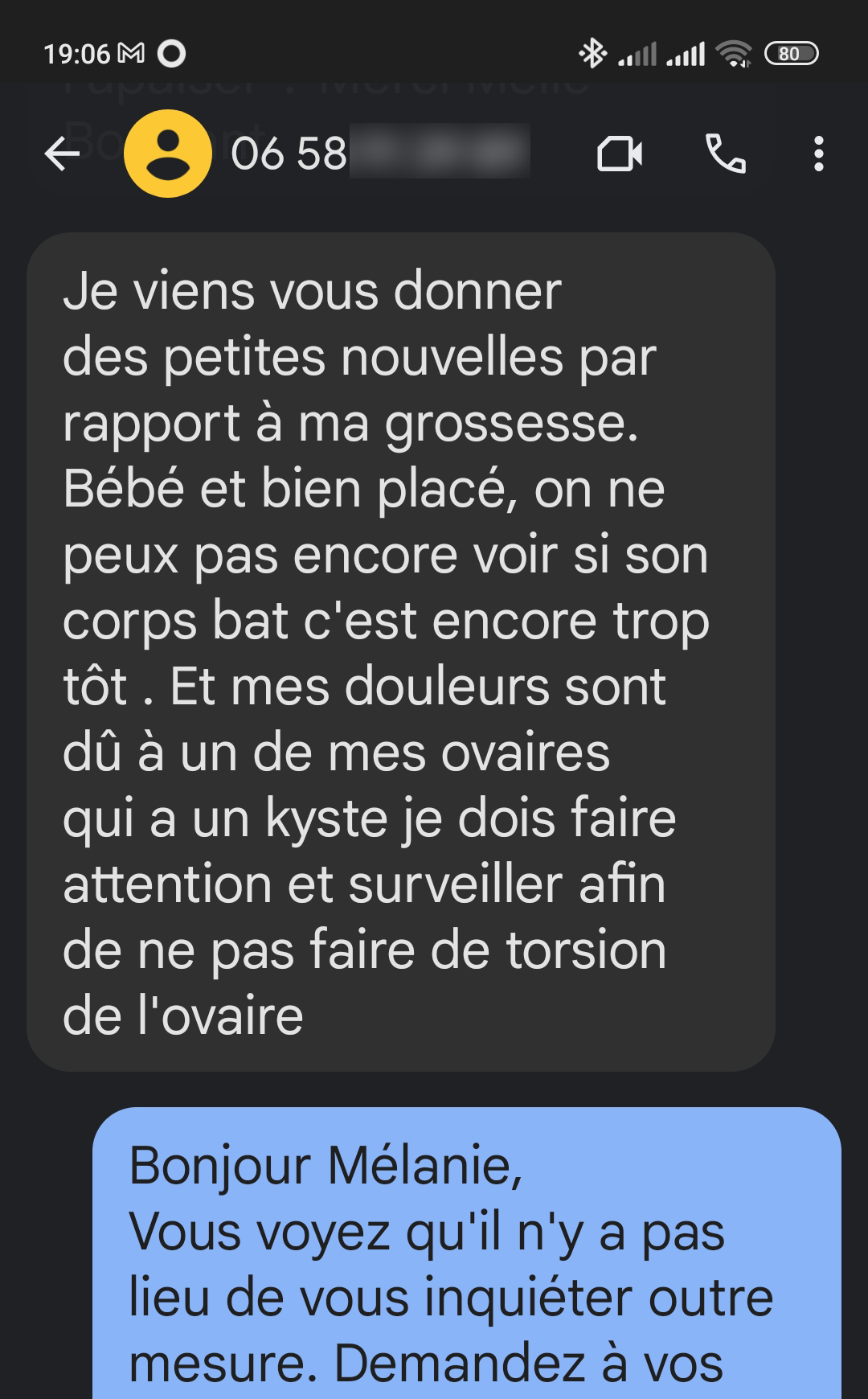Open the contact avatar for 06 58
The width and height of the screenshot is (868, 1399).
(167, 154)
